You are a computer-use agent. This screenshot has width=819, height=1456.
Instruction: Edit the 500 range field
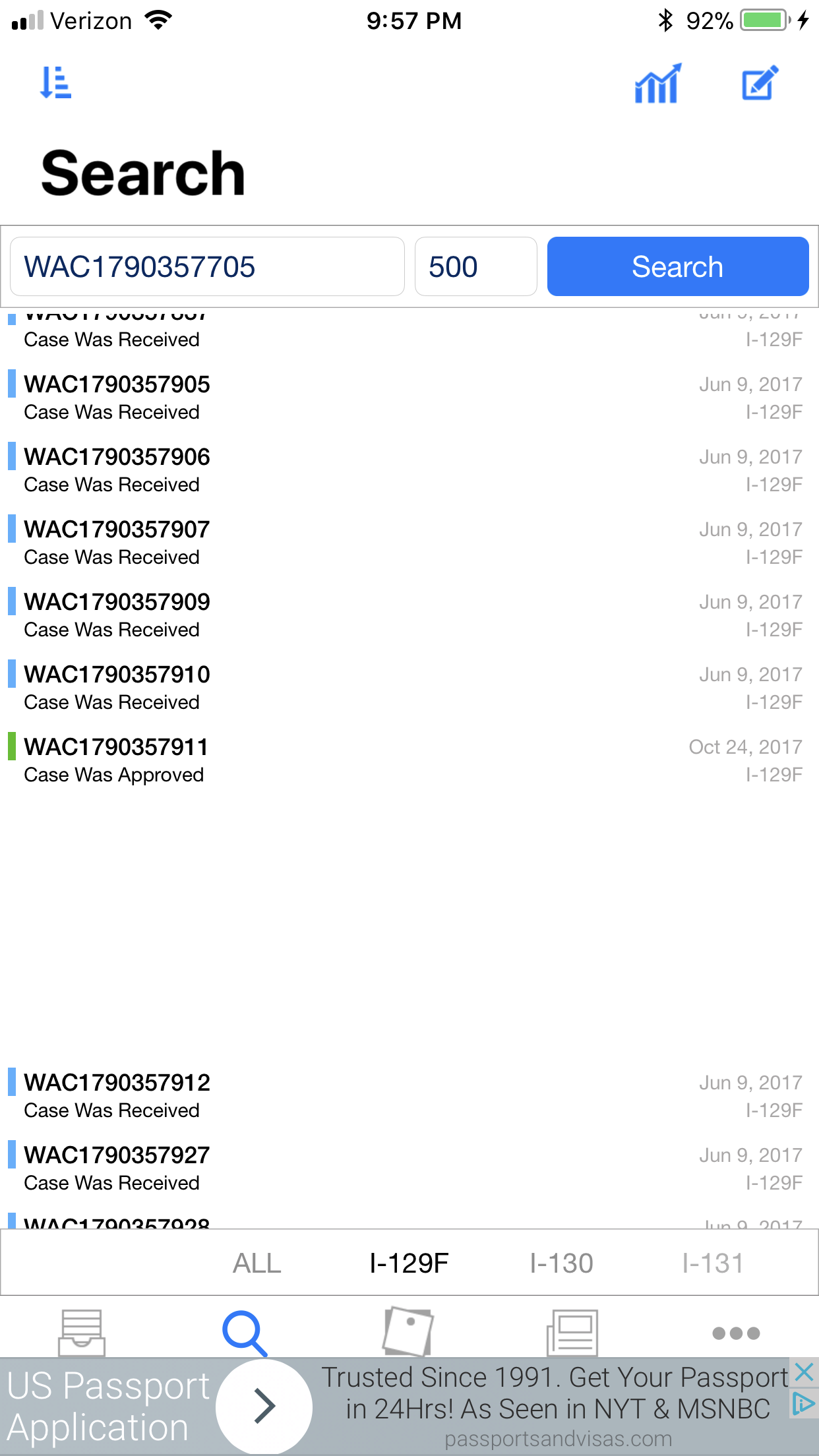click(x=475, y=266)
